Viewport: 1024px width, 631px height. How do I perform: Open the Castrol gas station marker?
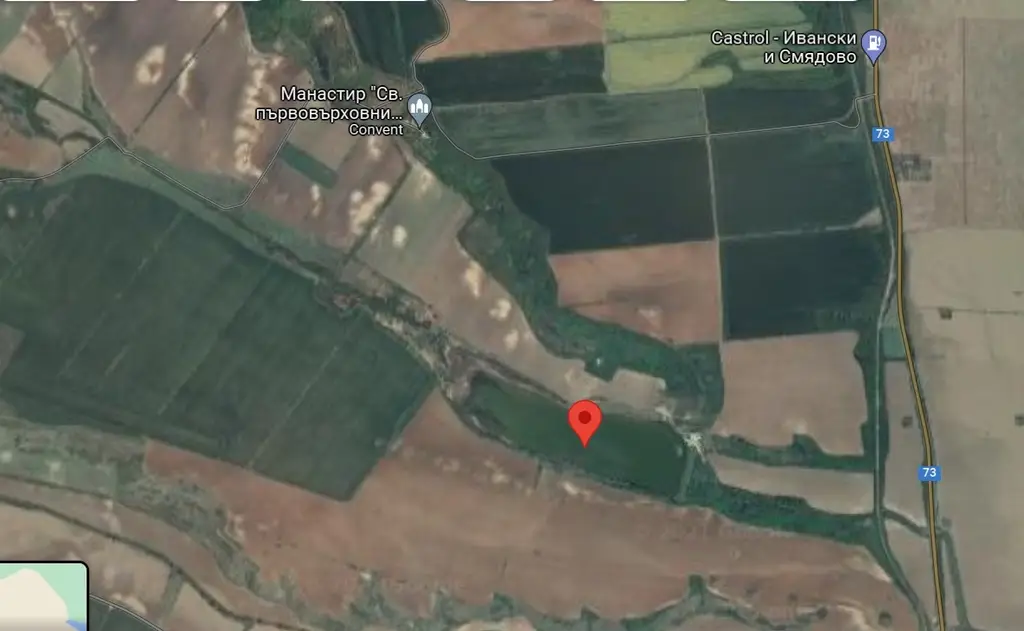pos(875,44)
